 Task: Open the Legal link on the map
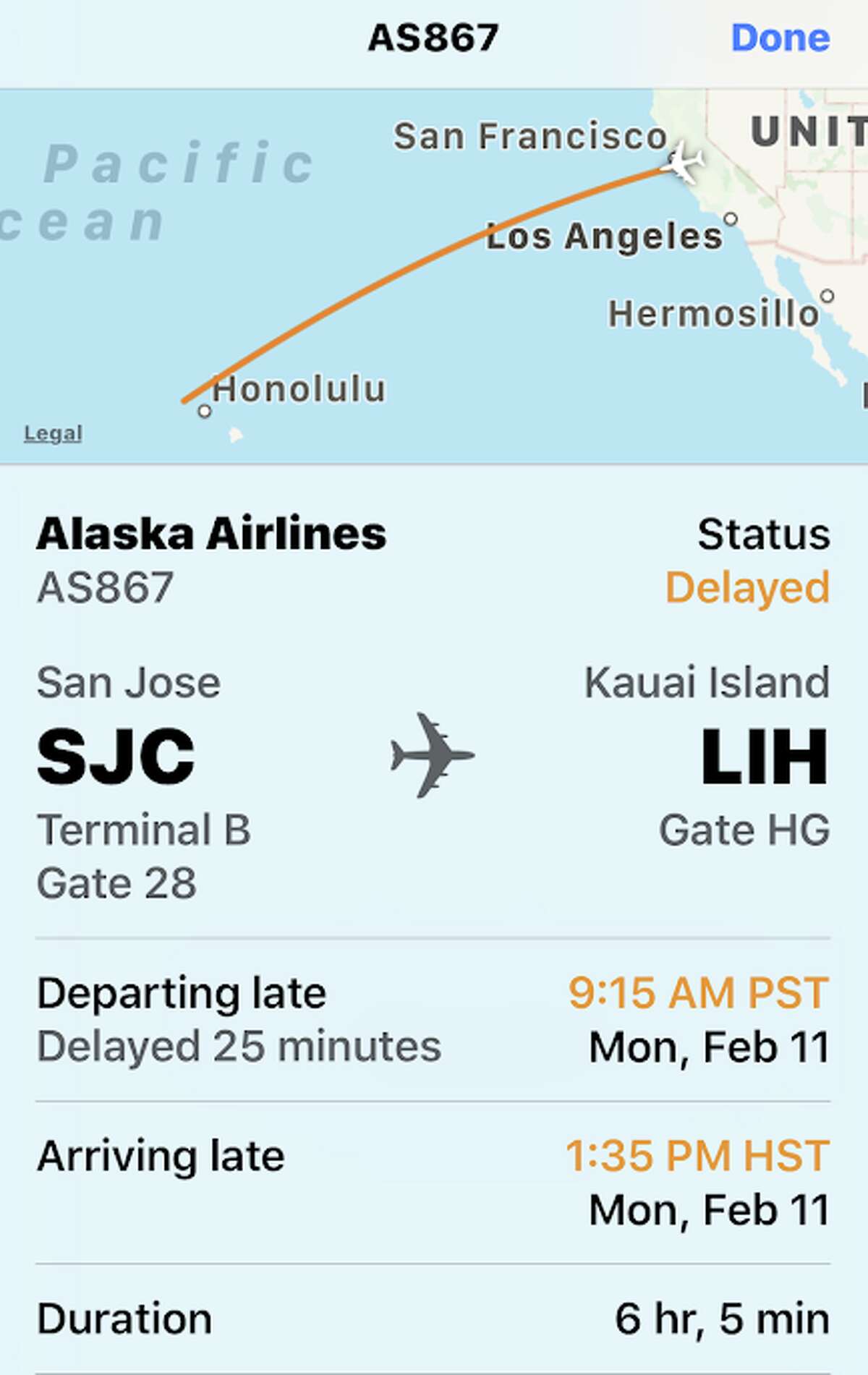coord(53,433)
